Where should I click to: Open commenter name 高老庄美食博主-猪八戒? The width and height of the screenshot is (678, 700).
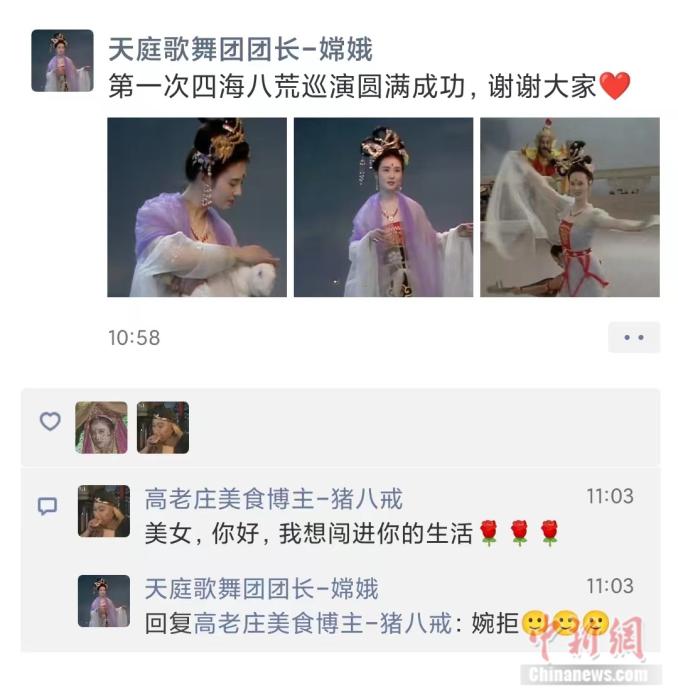(x=274, y=498)
